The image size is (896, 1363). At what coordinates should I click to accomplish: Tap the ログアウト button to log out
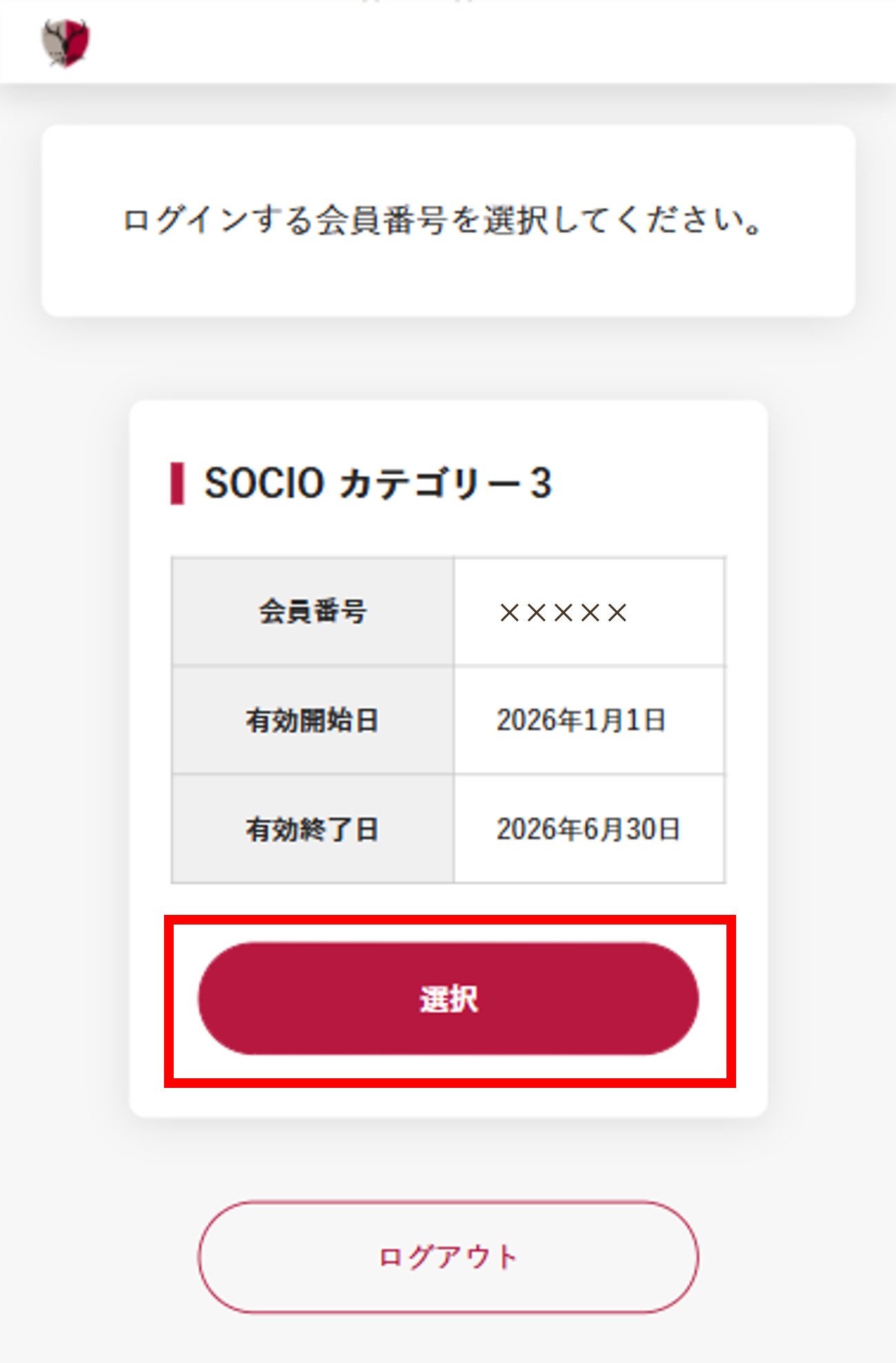point(448,1257)
